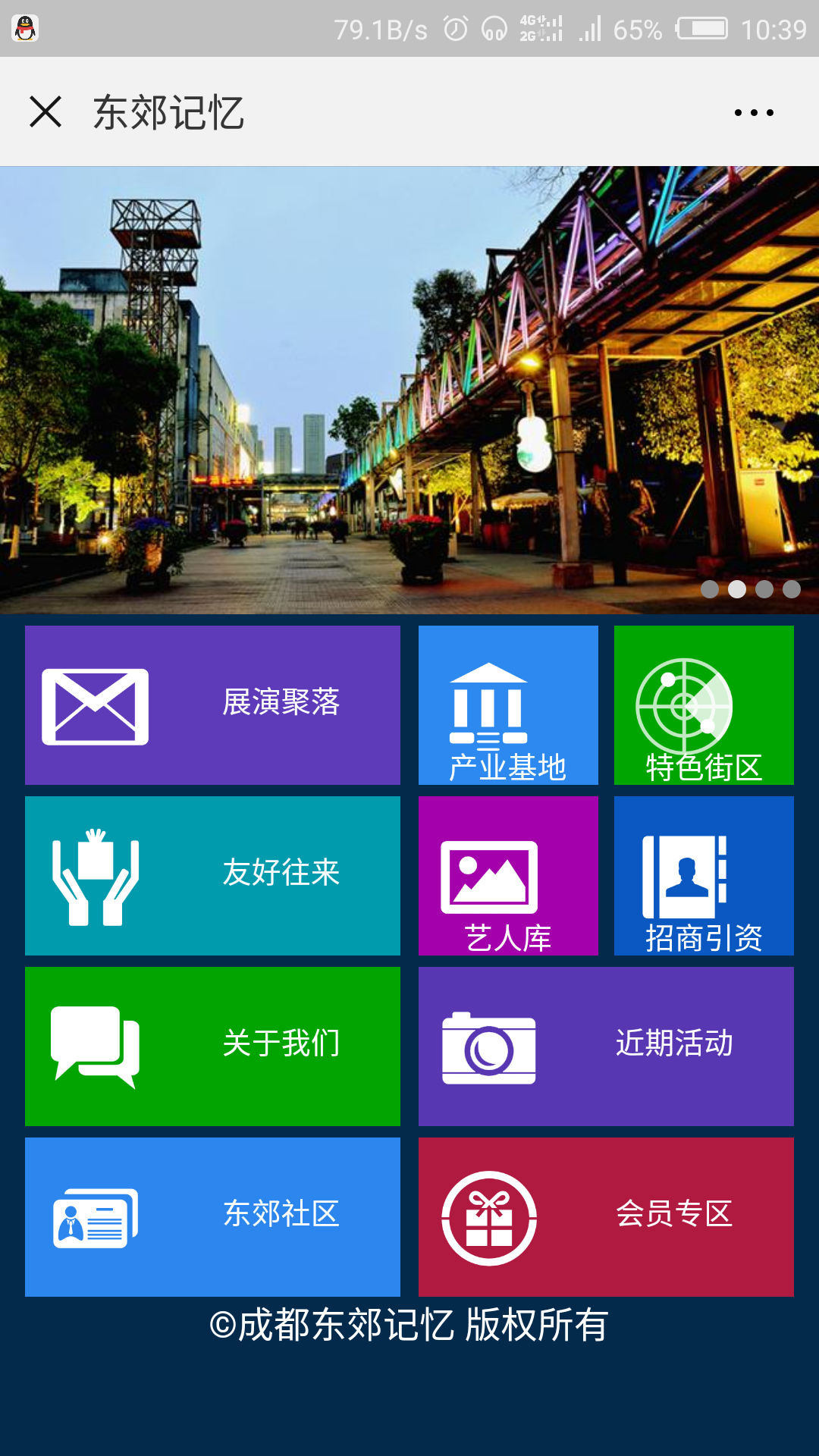The image size is (819, 1456).
Task: Go to 友好往来
Action: click(x=212, y=875)
